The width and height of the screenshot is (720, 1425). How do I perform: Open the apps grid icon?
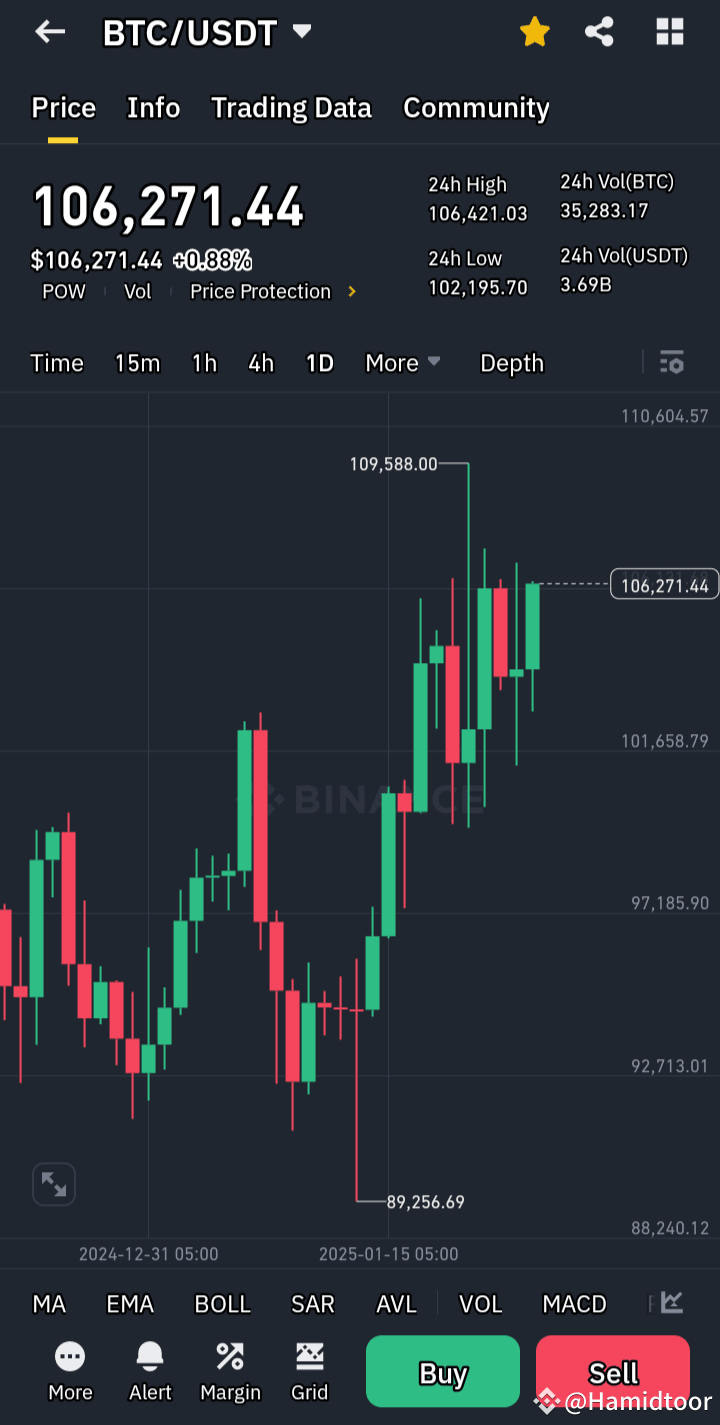pos(668,31)
